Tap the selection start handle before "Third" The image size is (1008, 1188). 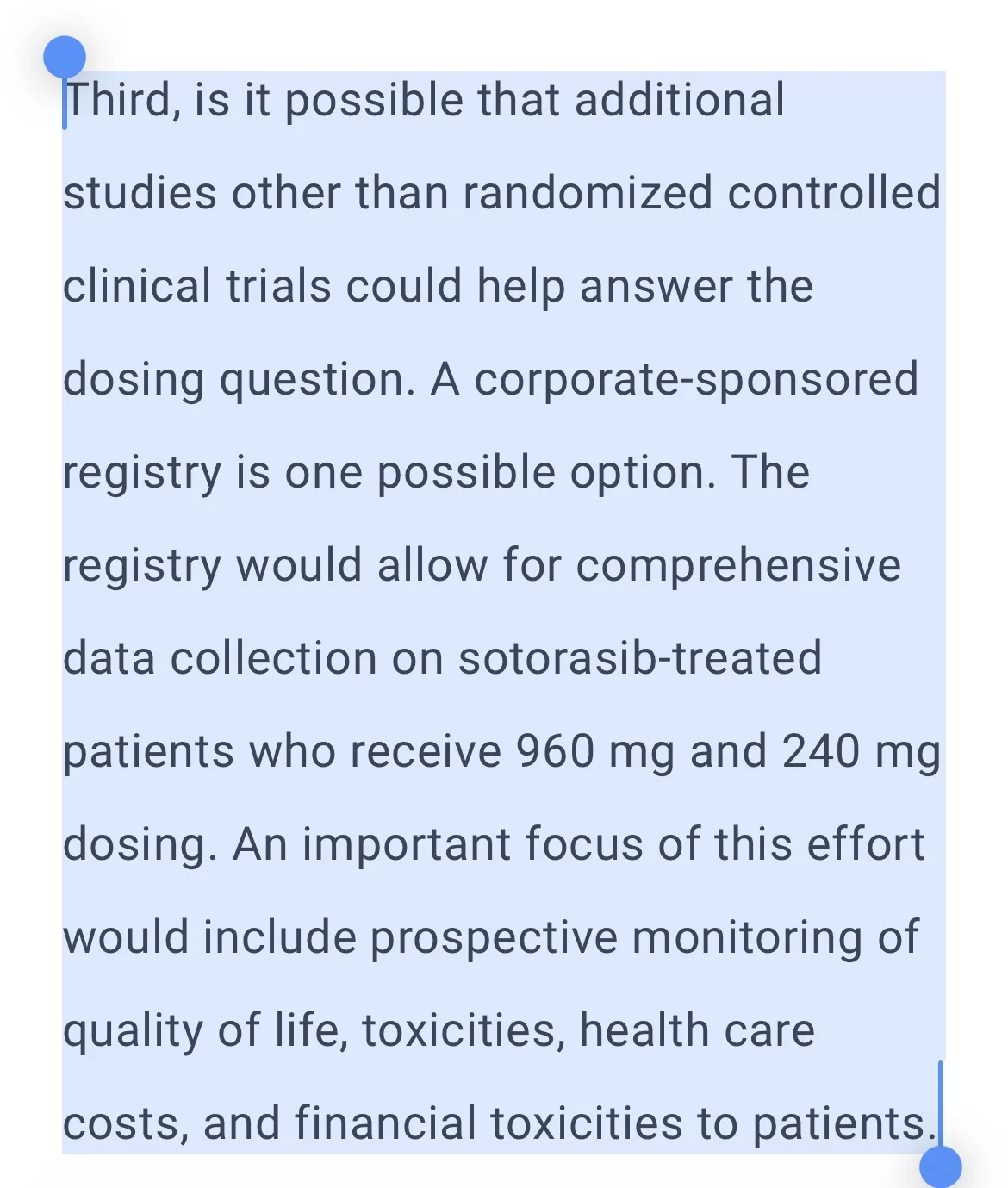[65, 59]
